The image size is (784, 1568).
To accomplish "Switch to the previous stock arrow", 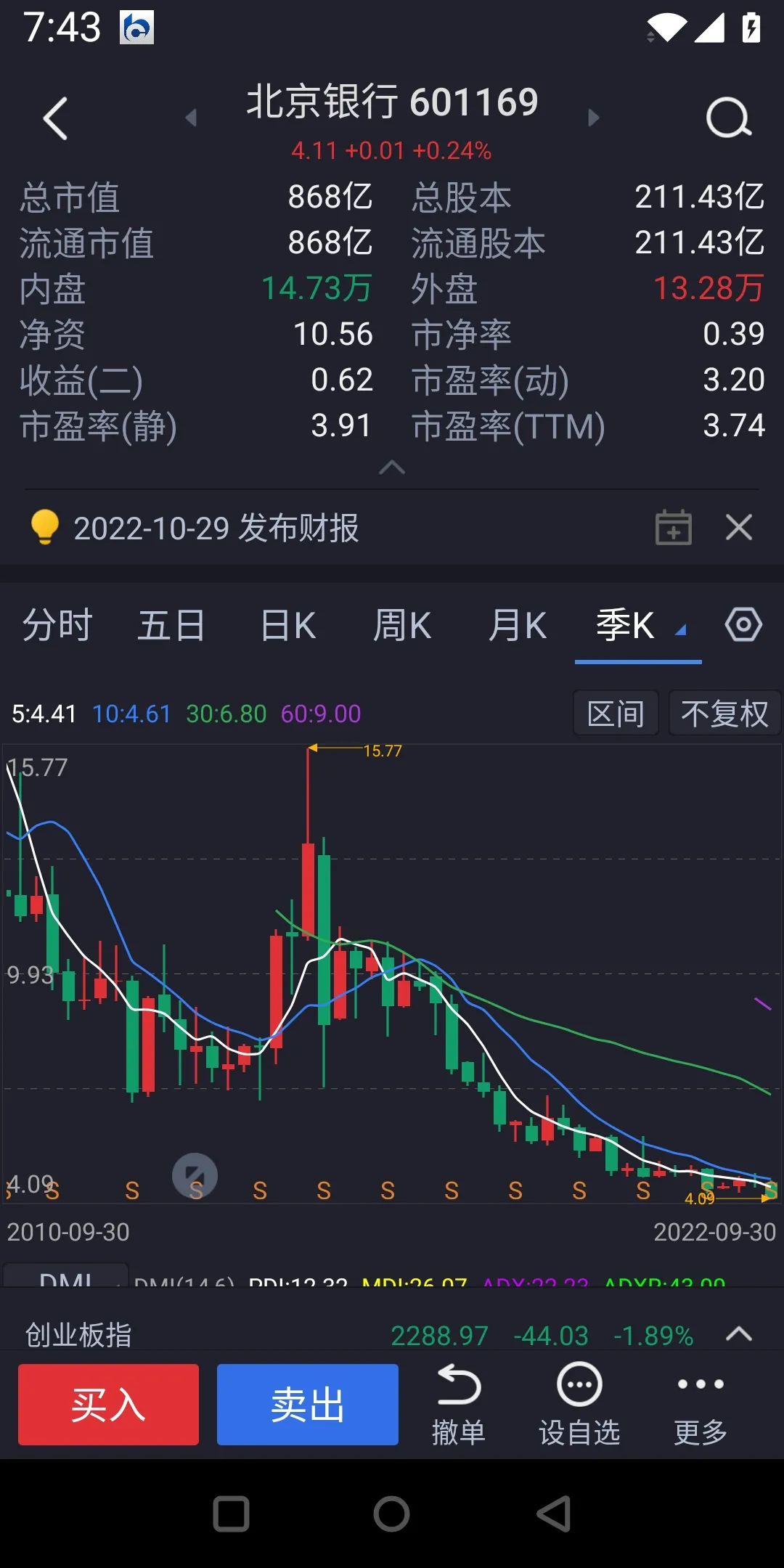I will 191,118.
